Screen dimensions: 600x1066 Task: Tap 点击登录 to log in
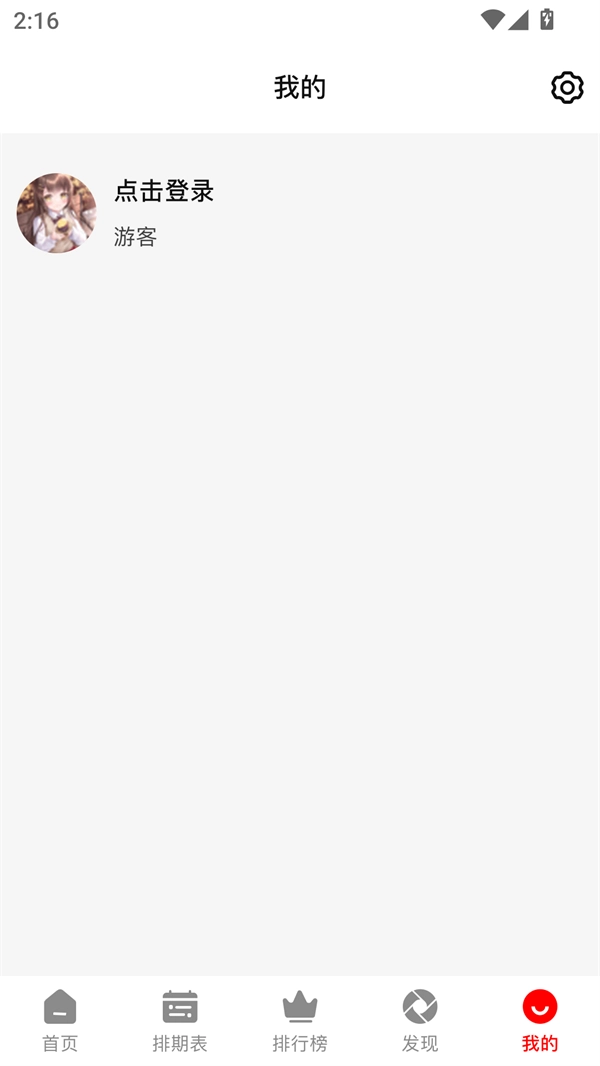164,191
